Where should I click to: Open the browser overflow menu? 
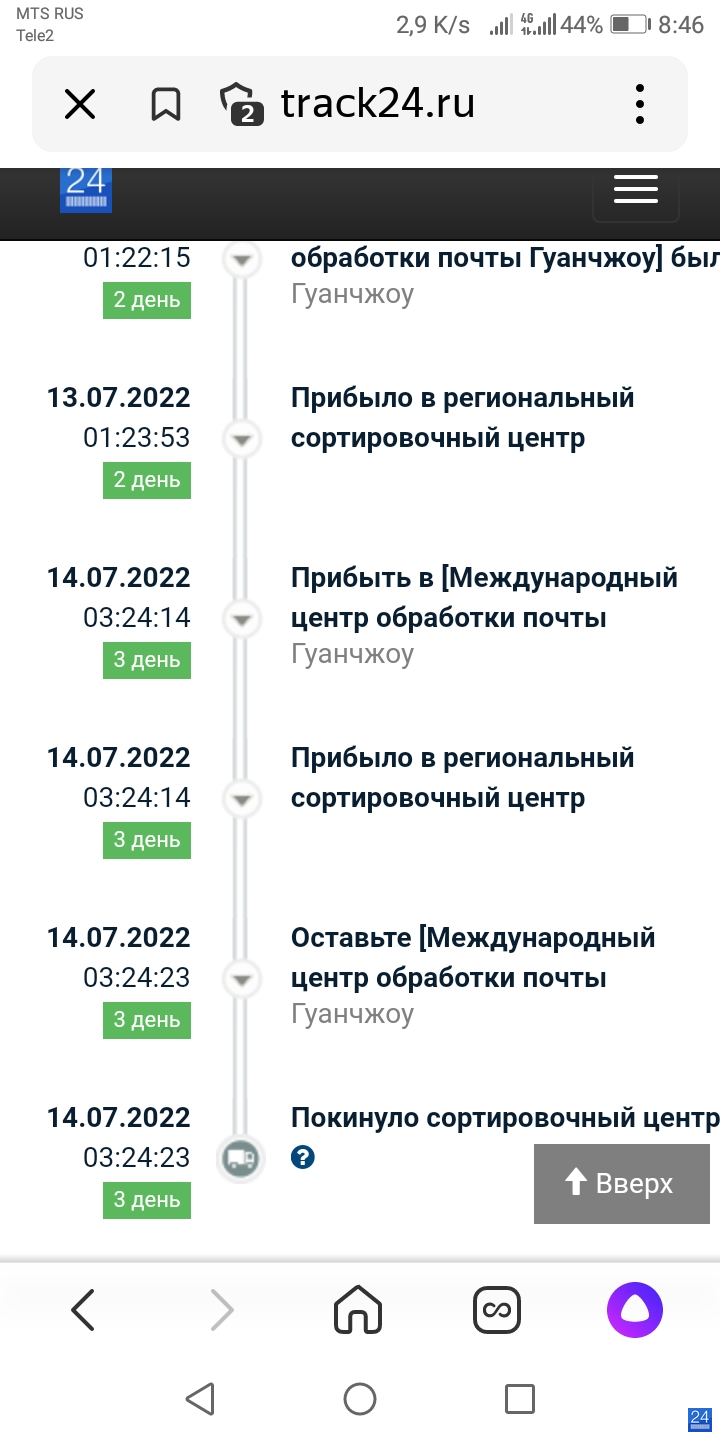[x=640, y=104]
